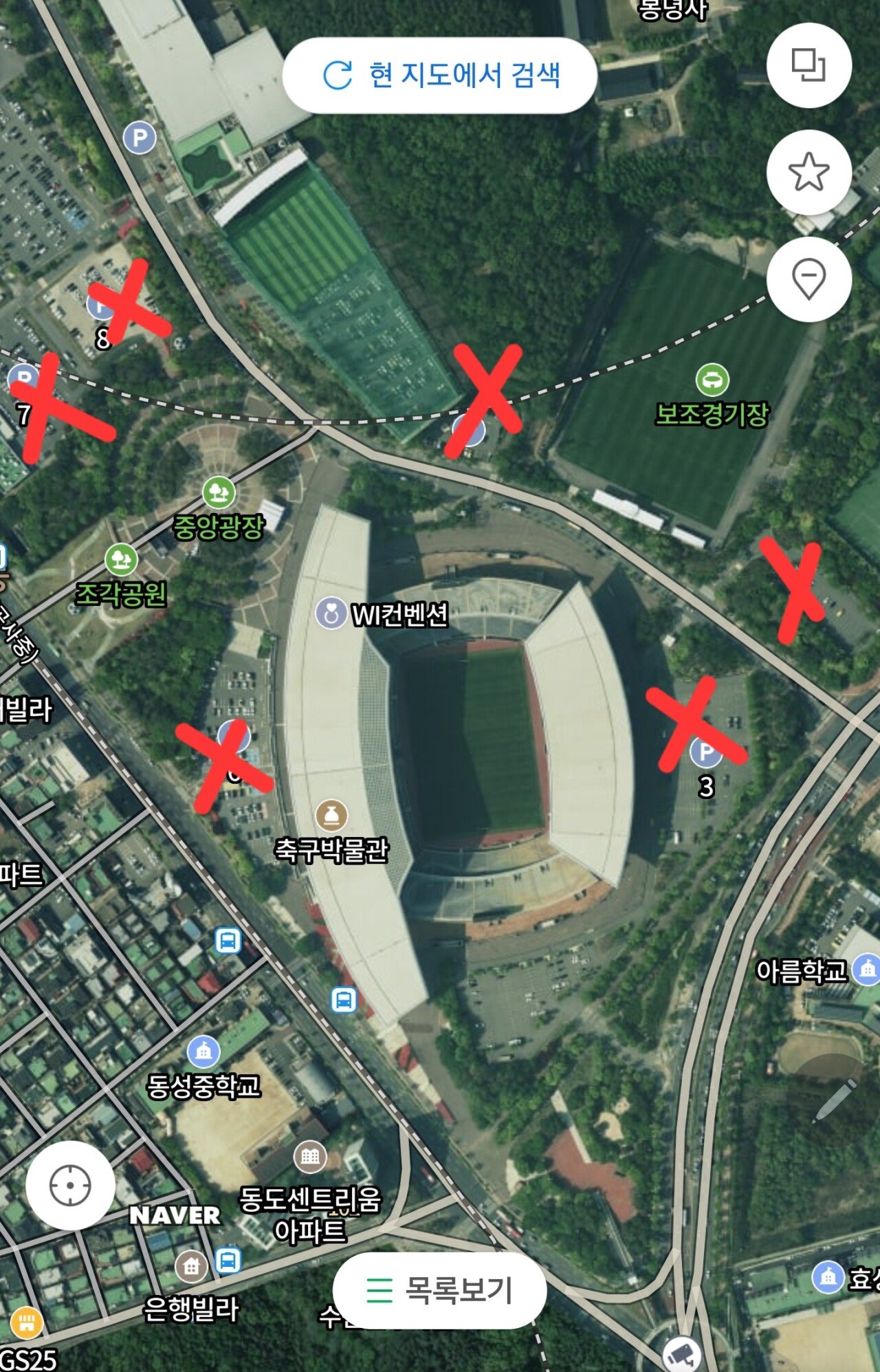This screenshot has width=880, height=1372.
Task: Open the 아름학교 school marker
Action: tap(867, 970)
